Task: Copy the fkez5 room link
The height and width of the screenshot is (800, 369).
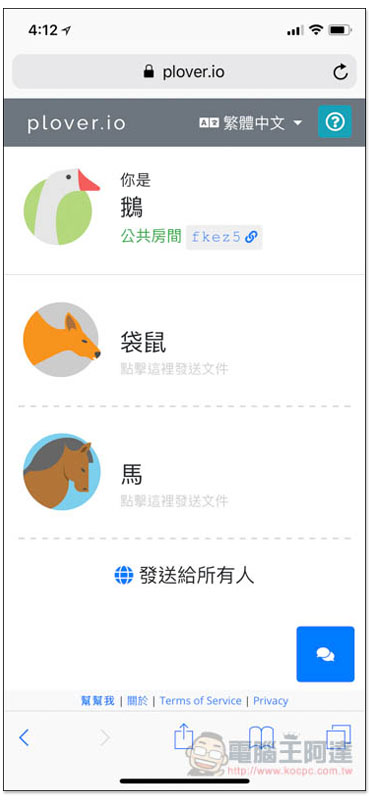Action: 224,237
